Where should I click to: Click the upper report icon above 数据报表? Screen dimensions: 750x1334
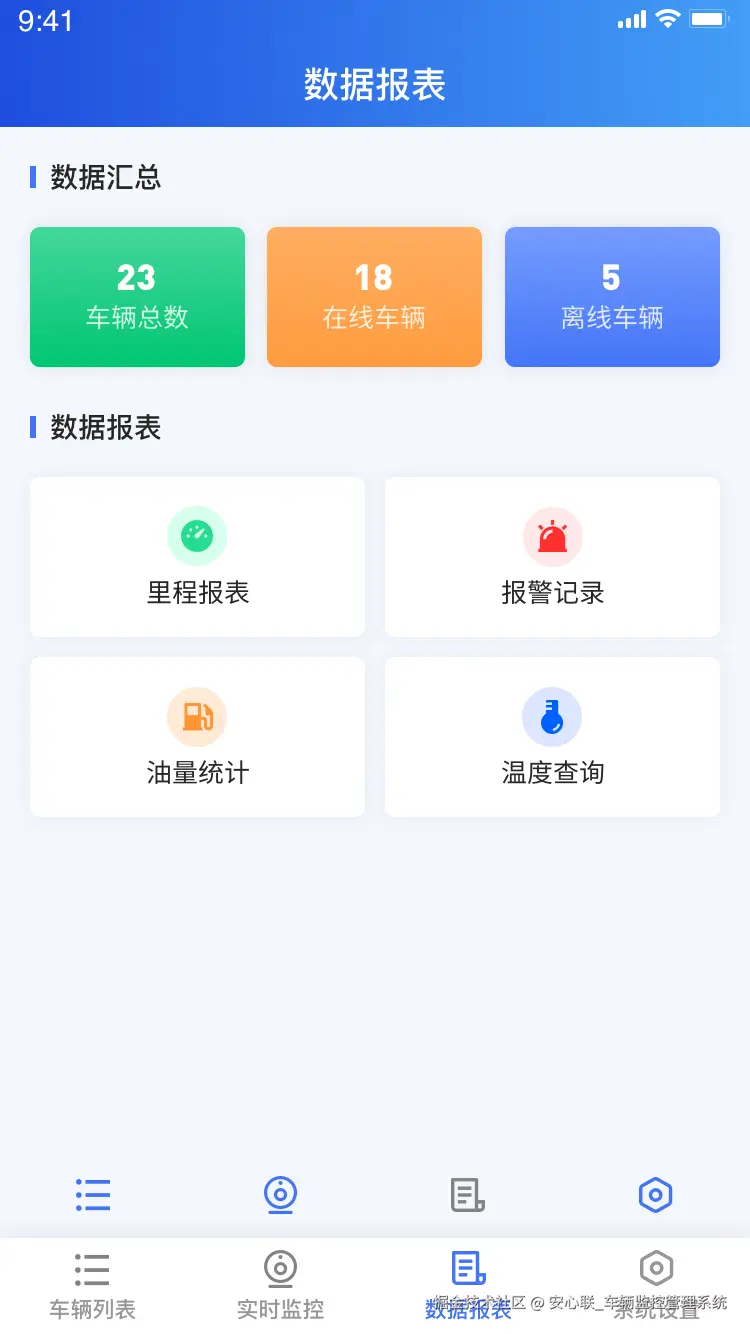click(x=467, y=1195)
